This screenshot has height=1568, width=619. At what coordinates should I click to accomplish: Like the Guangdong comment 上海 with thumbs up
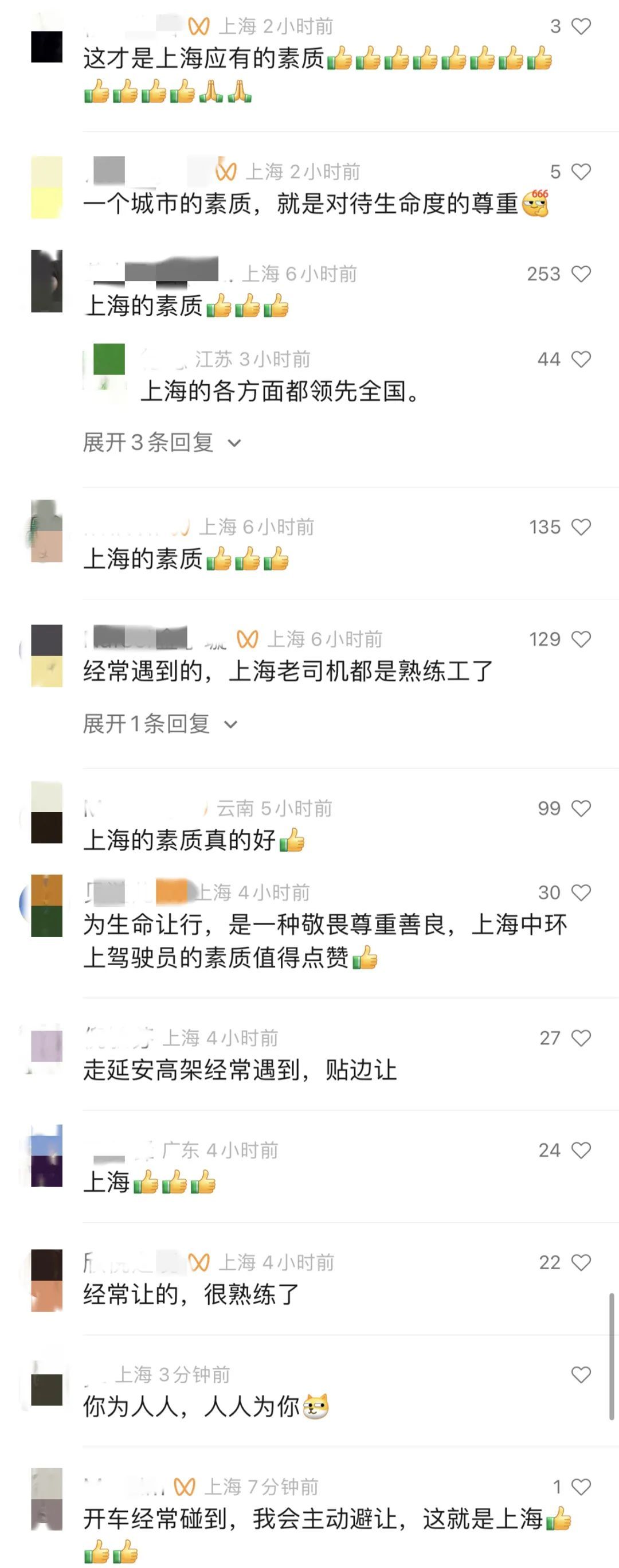581,1150
